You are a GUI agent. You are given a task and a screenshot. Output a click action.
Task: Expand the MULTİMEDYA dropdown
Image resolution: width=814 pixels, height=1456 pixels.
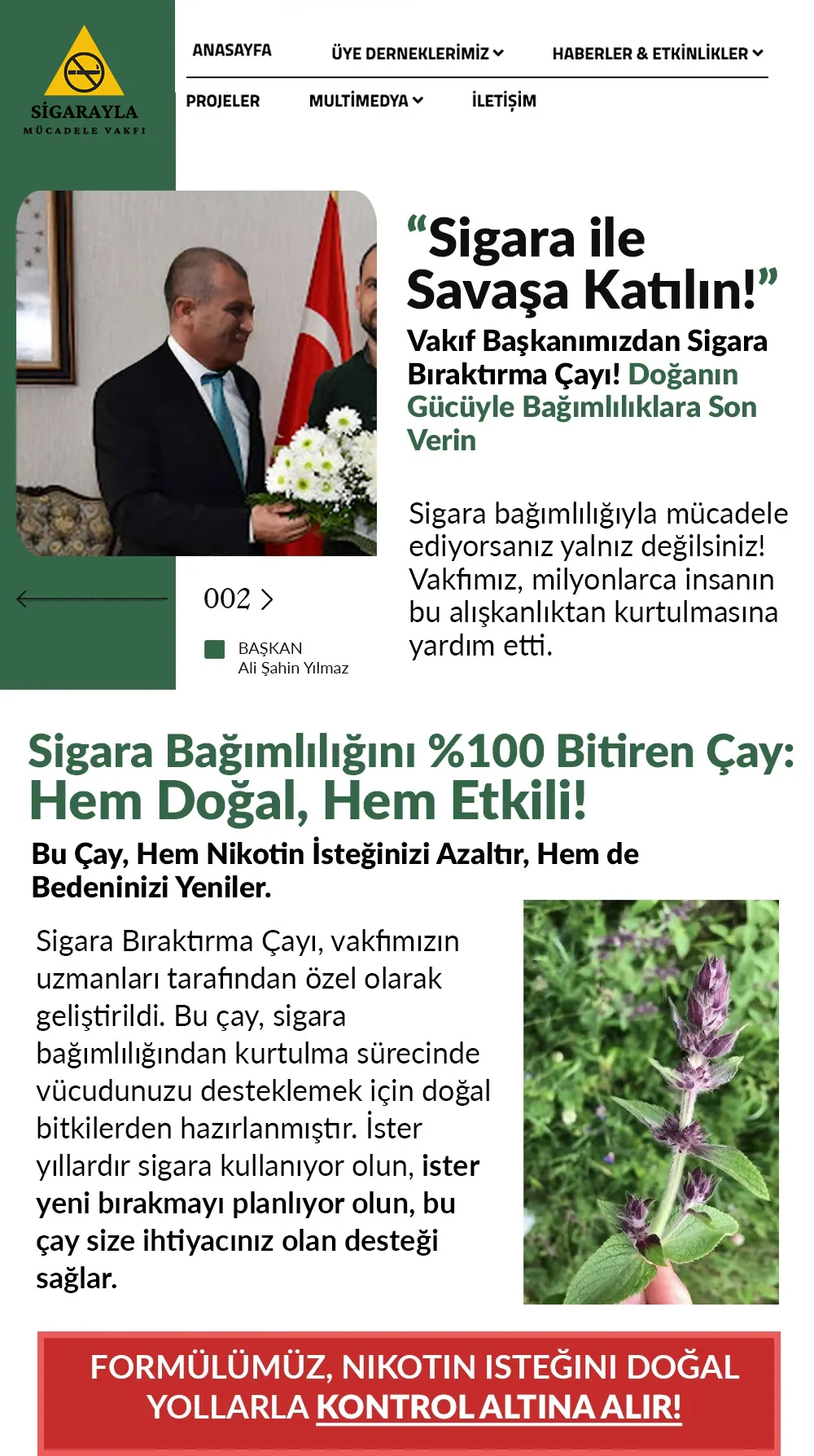[365, 101]
